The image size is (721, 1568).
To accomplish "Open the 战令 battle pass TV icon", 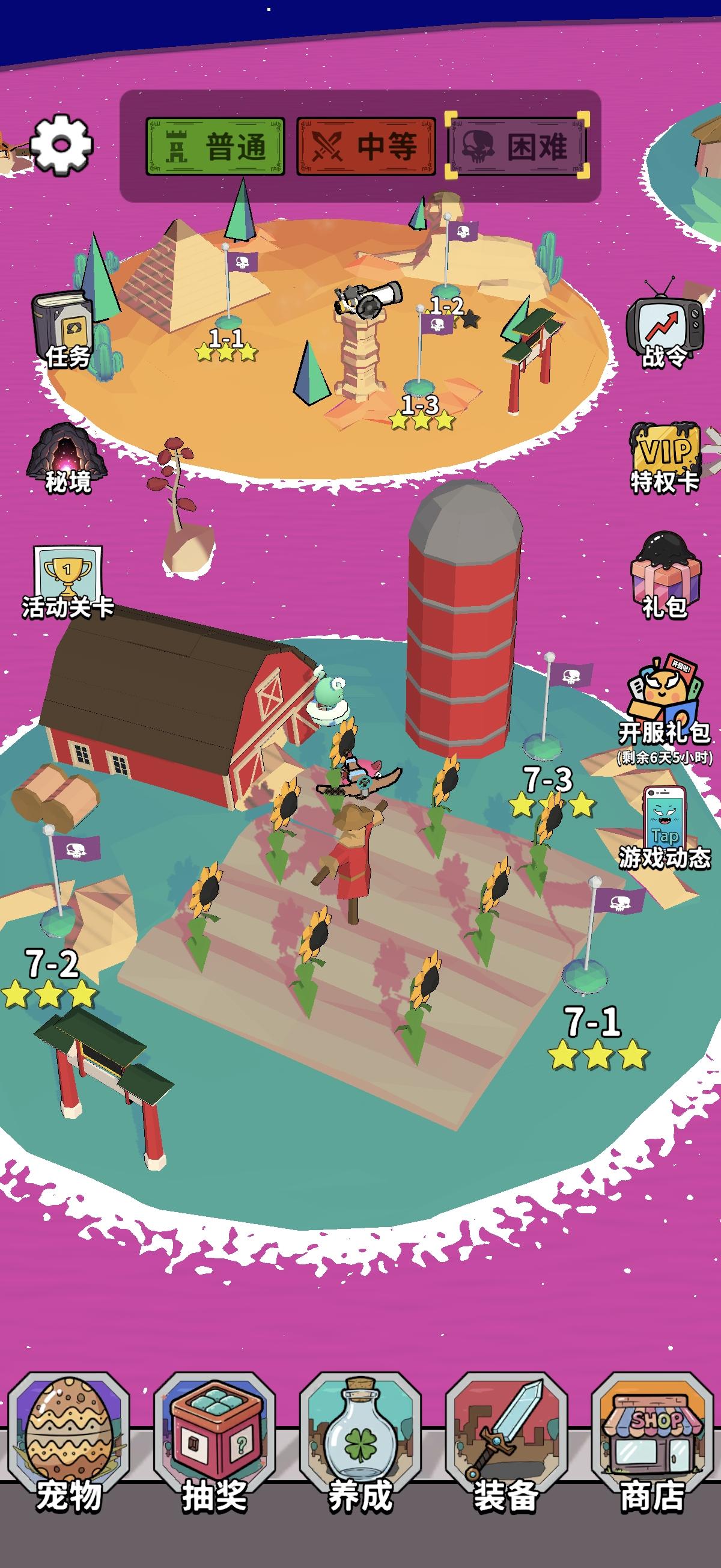I will click(665, 323).
